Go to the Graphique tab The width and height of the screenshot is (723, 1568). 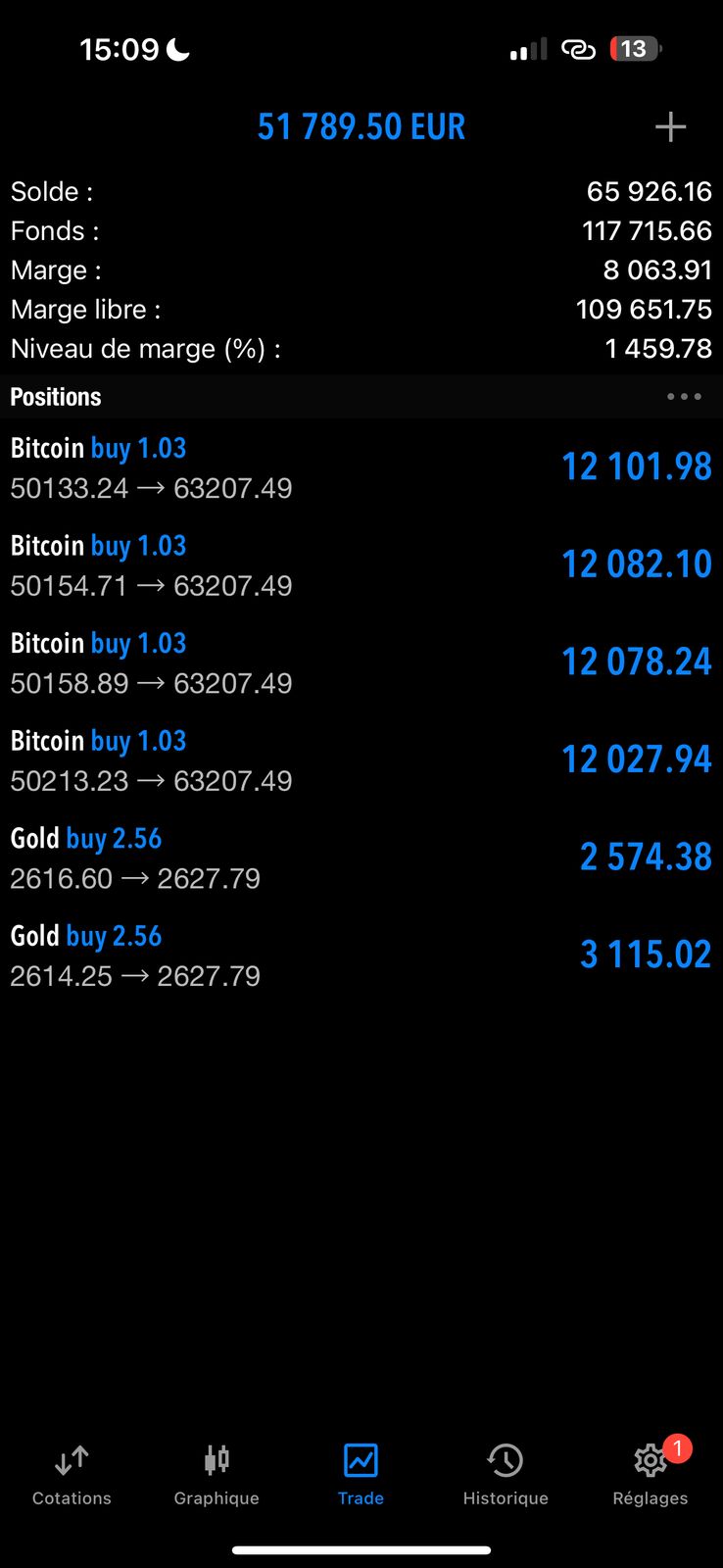point(217,1475)
